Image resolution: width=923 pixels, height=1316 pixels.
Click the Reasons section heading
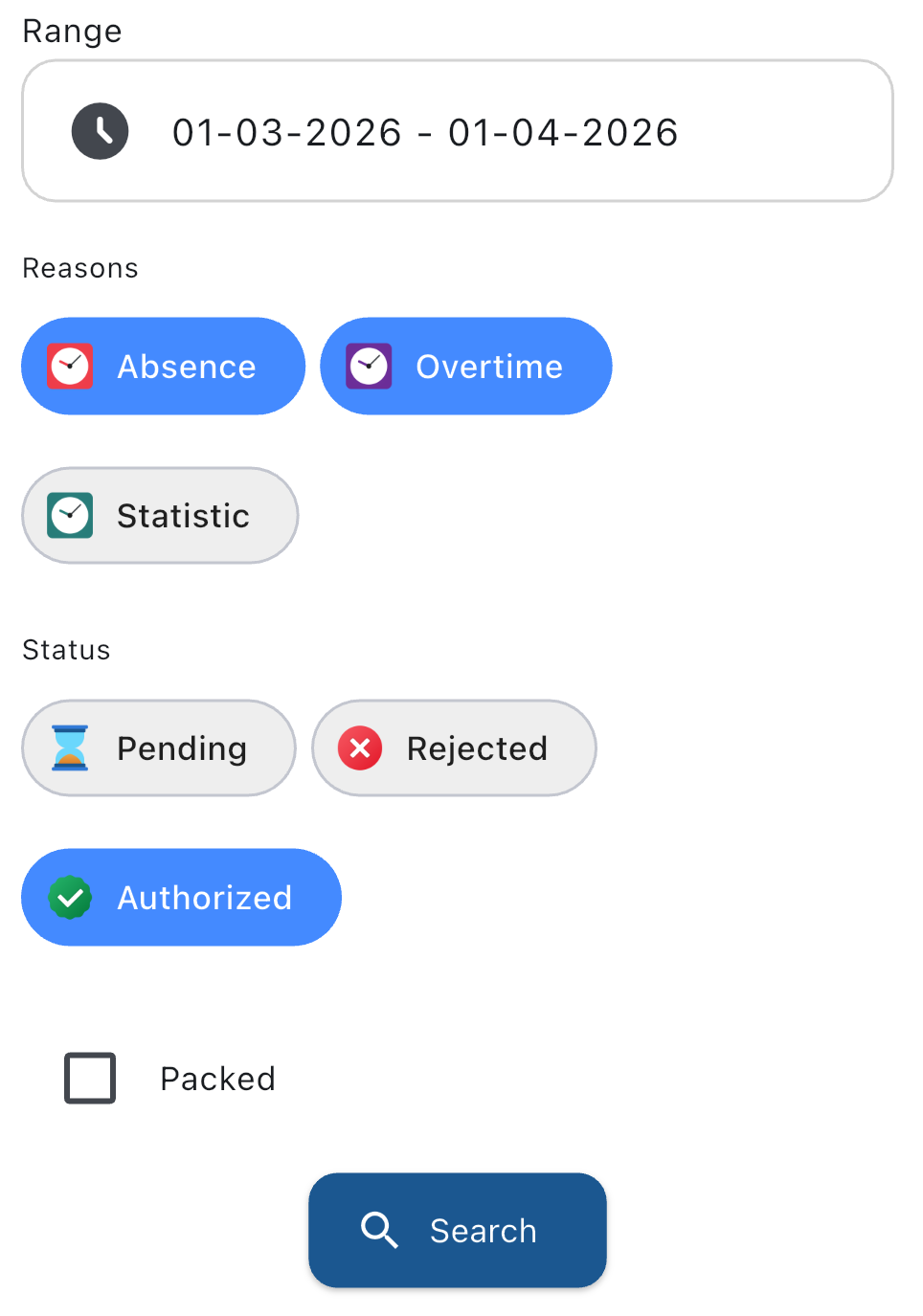(x=80, y=268)
